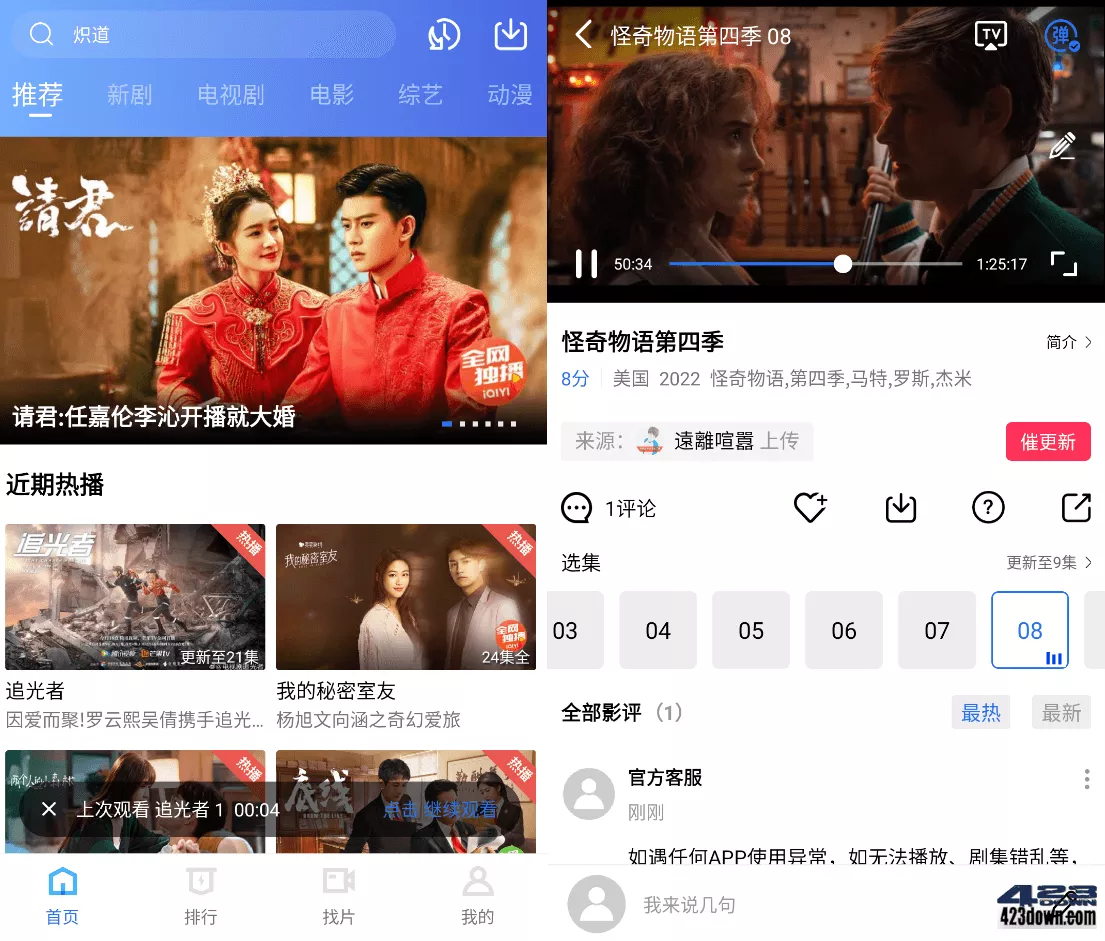Open the 我的 profile tab
The height and width of the screenshot is (941, 1105).
[x=477, y=896]
